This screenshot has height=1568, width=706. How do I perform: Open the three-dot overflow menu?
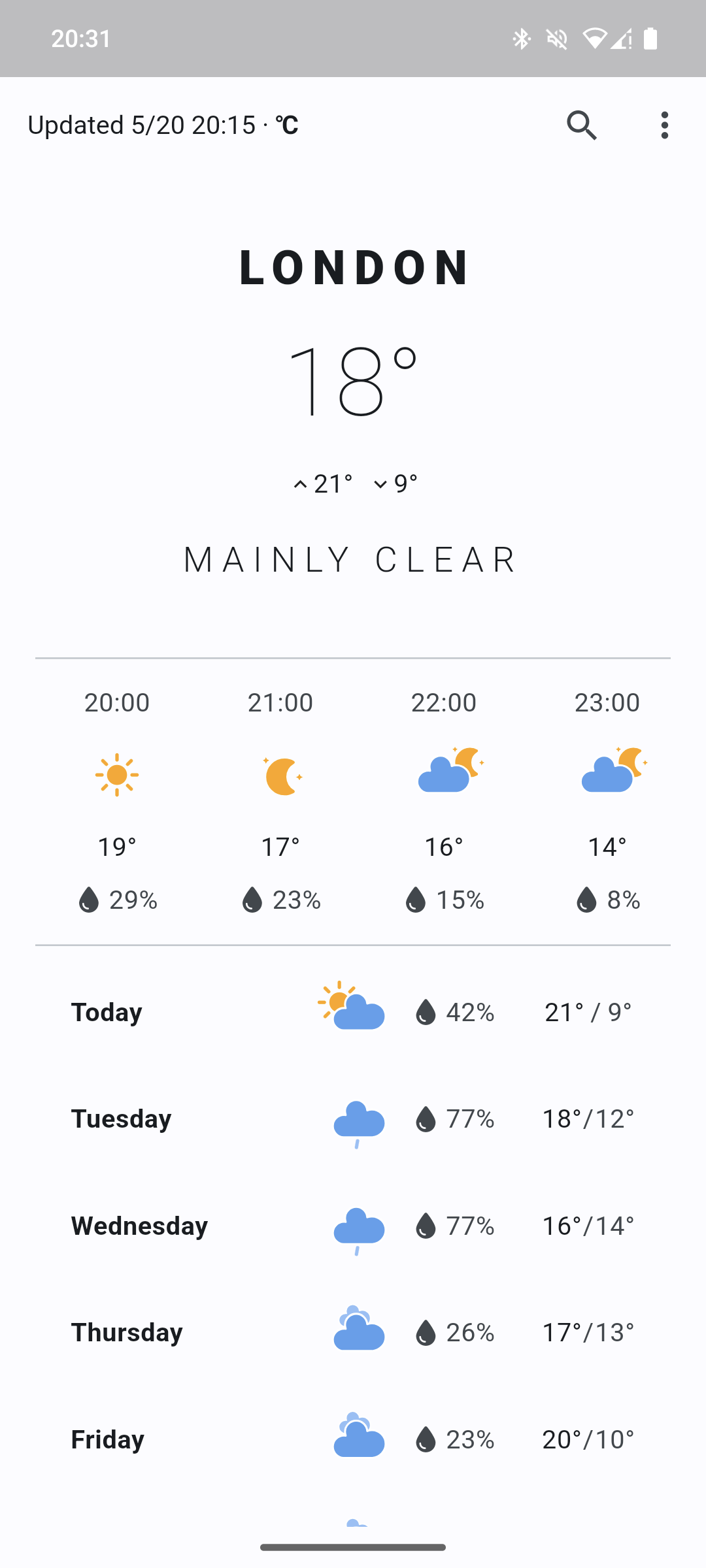(664, 125)
